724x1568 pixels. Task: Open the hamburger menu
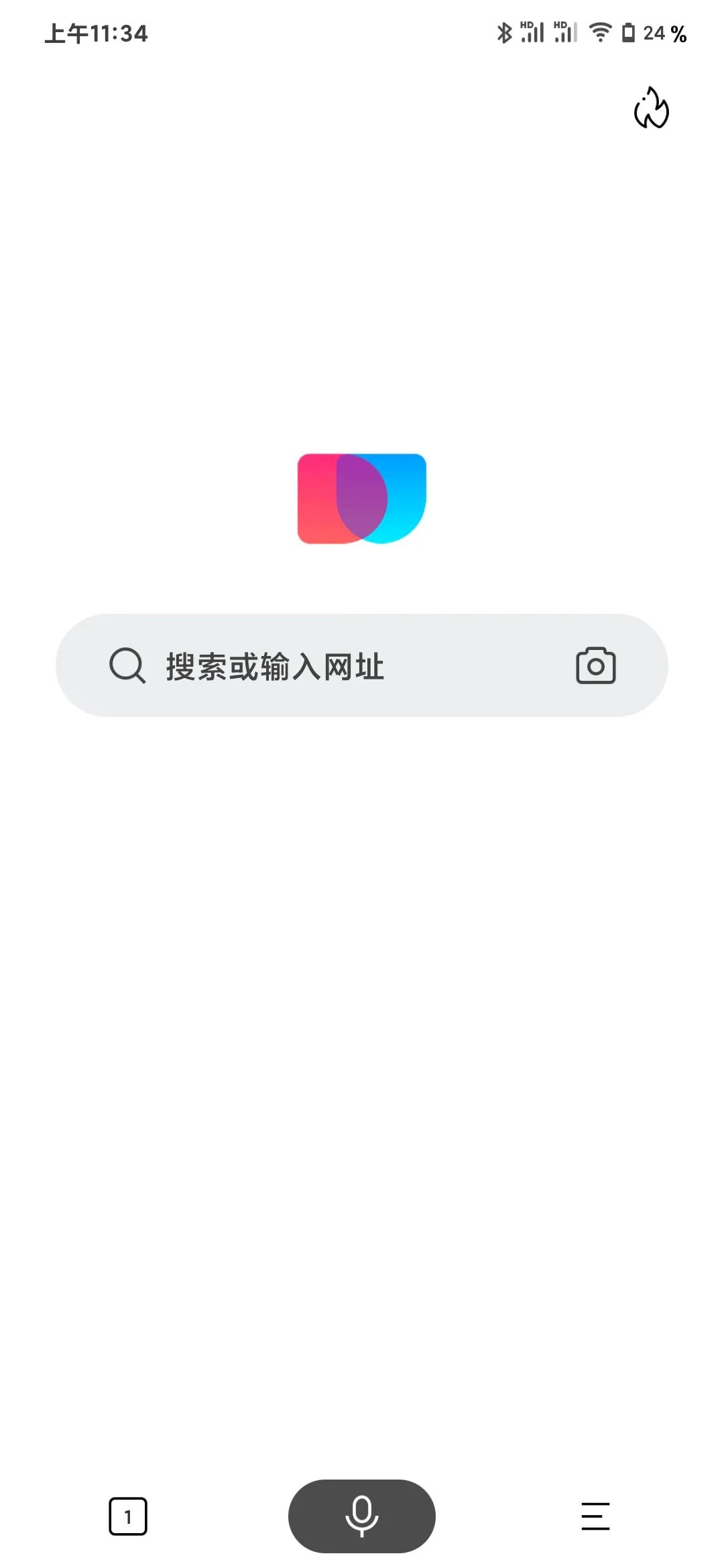(595, 1516)
